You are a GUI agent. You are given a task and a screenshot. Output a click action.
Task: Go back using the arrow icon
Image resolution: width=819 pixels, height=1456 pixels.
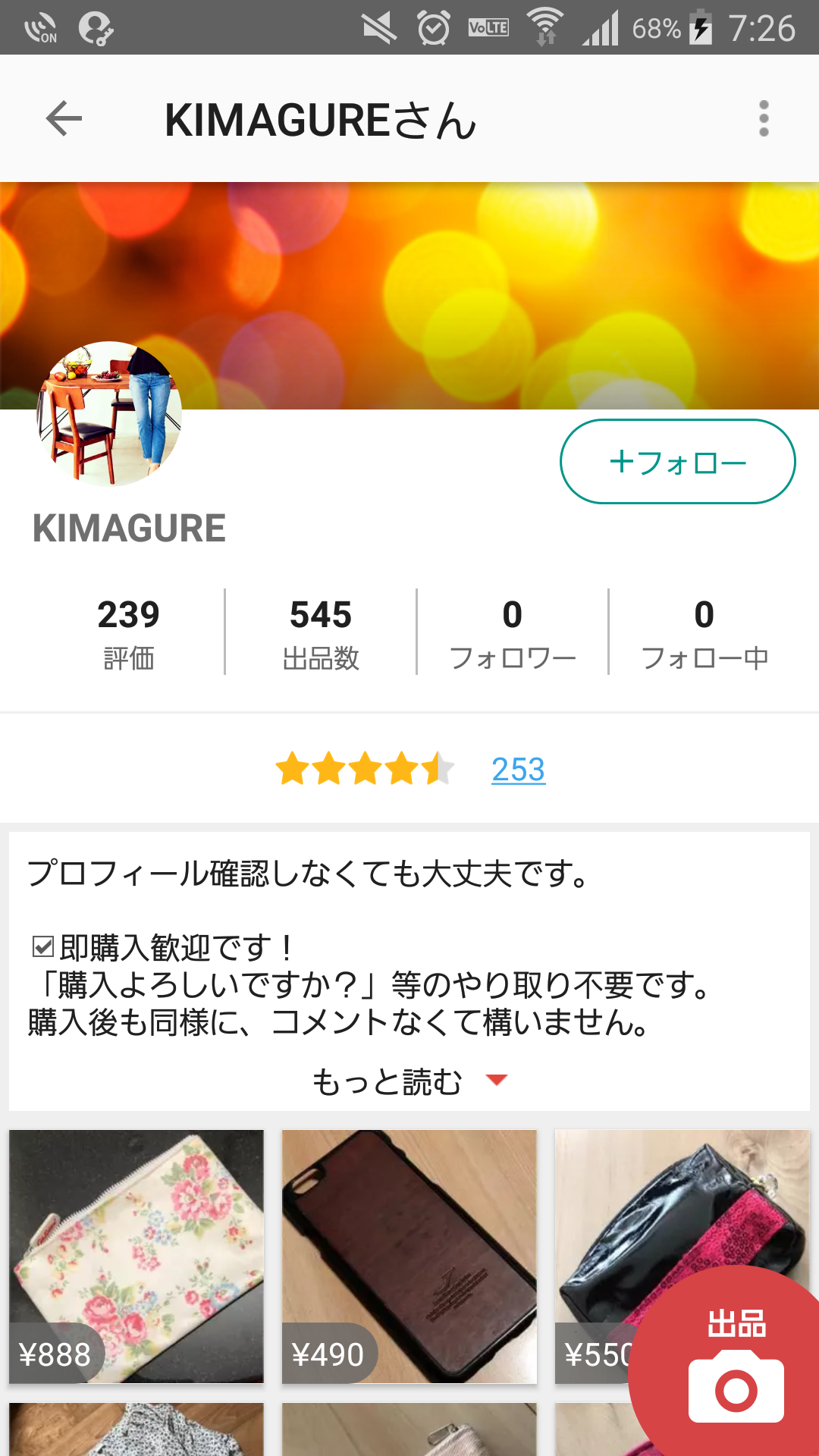pos(64,119)
